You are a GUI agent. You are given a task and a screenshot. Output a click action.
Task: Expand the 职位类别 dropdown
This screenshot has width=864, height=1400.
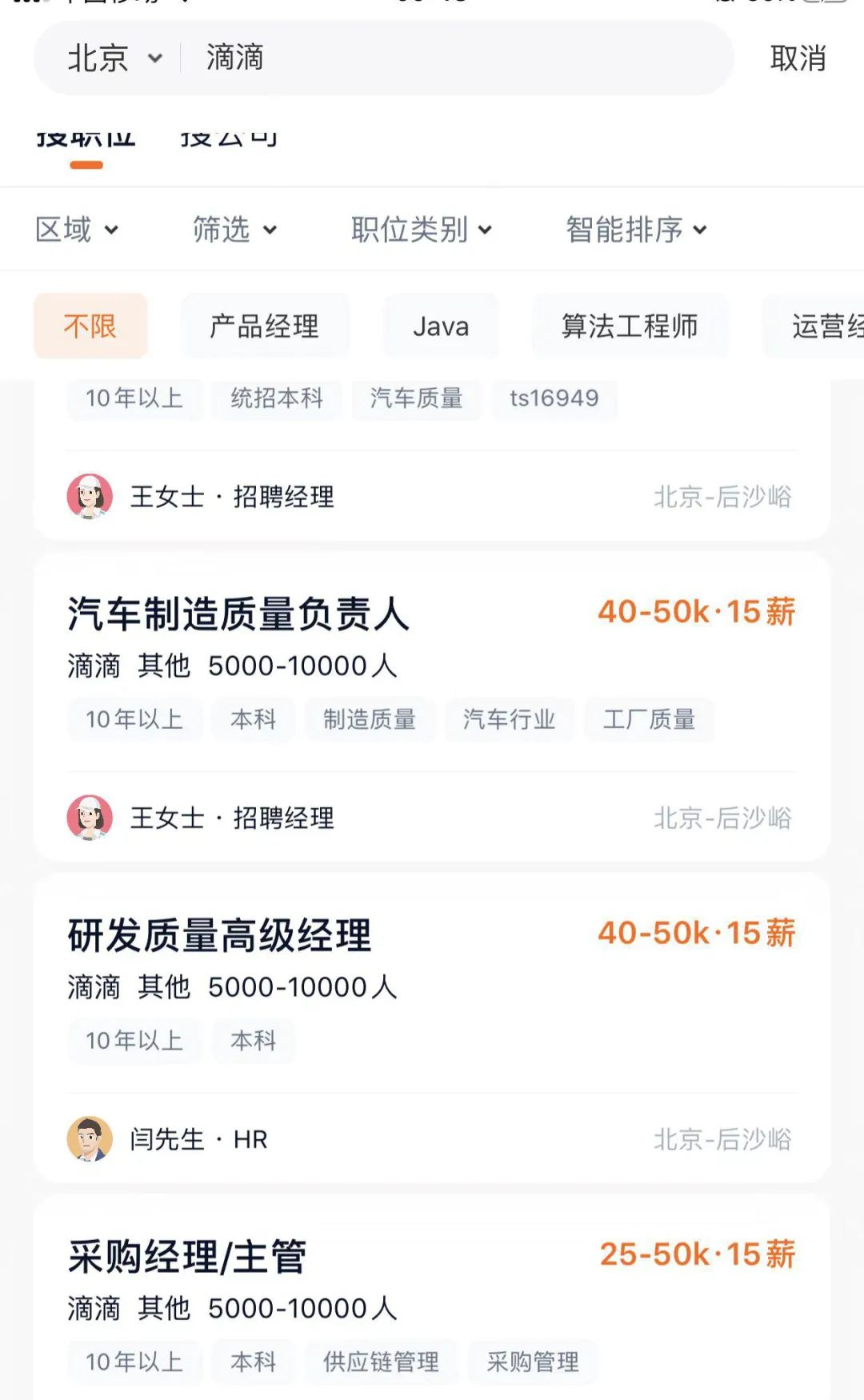(x=421, y=230)
